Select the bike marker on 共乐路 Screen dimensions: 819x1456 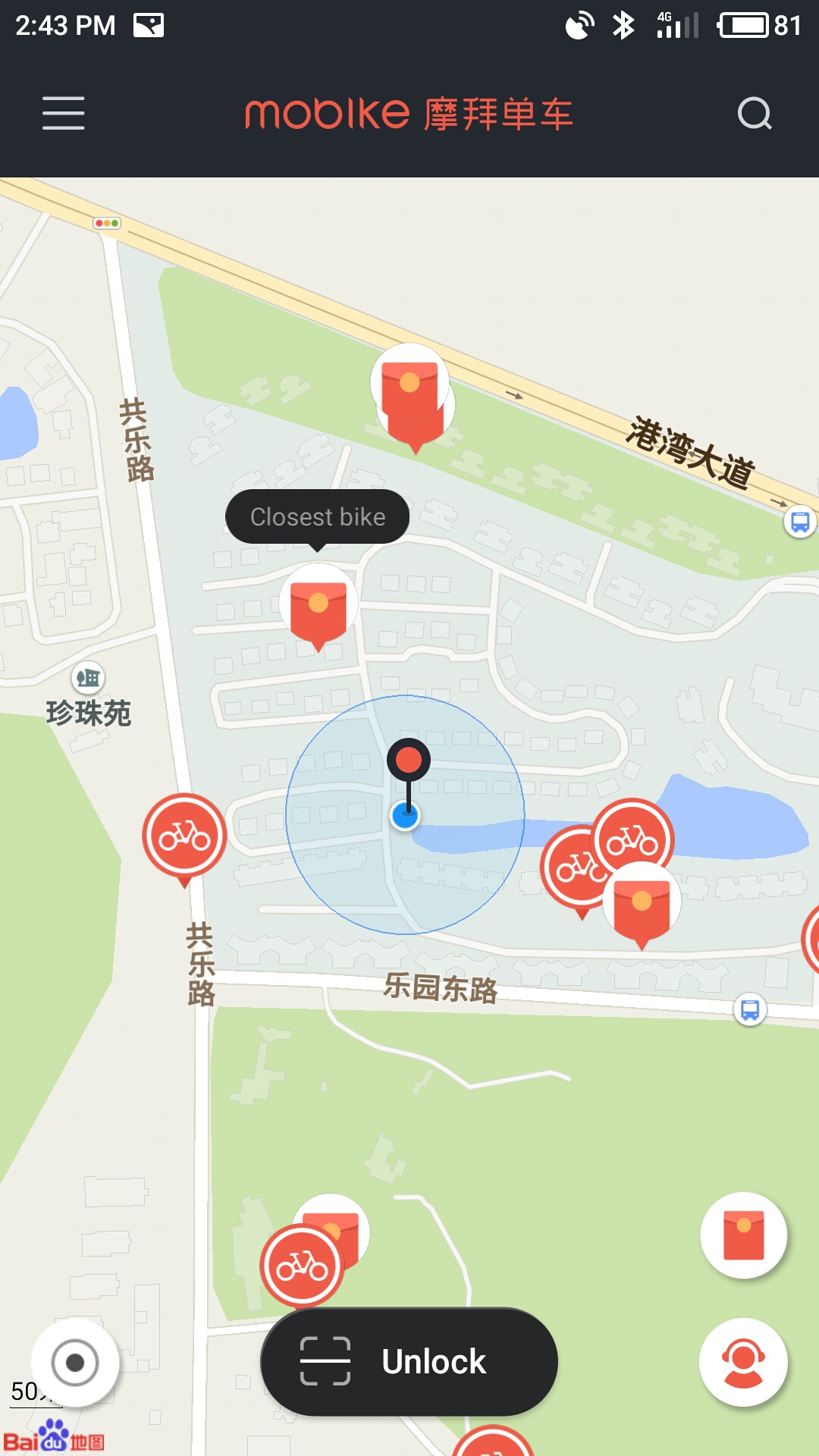pyautogui.click(x=184, y=837)
